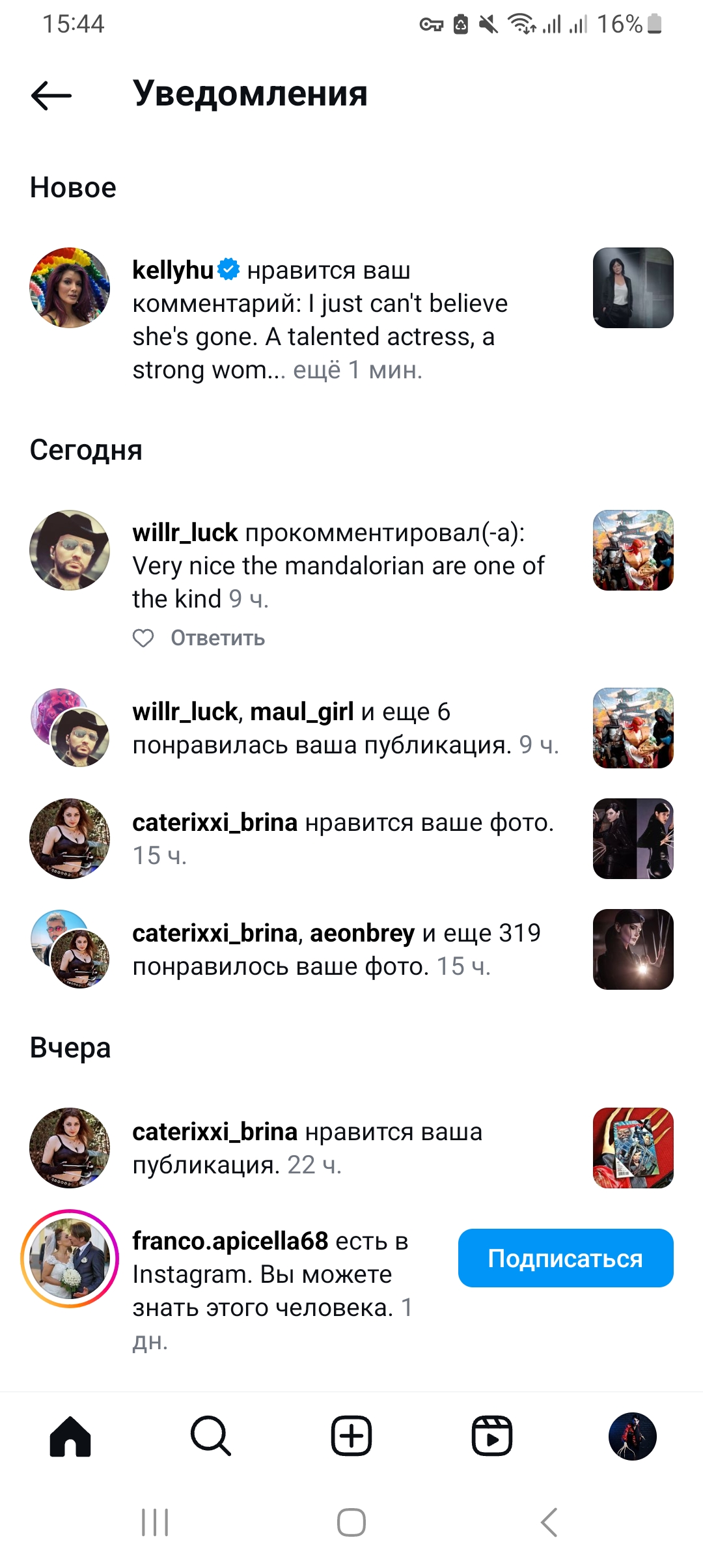
Task: Open kellyhu's profile picture
Action: click(70, 288)
